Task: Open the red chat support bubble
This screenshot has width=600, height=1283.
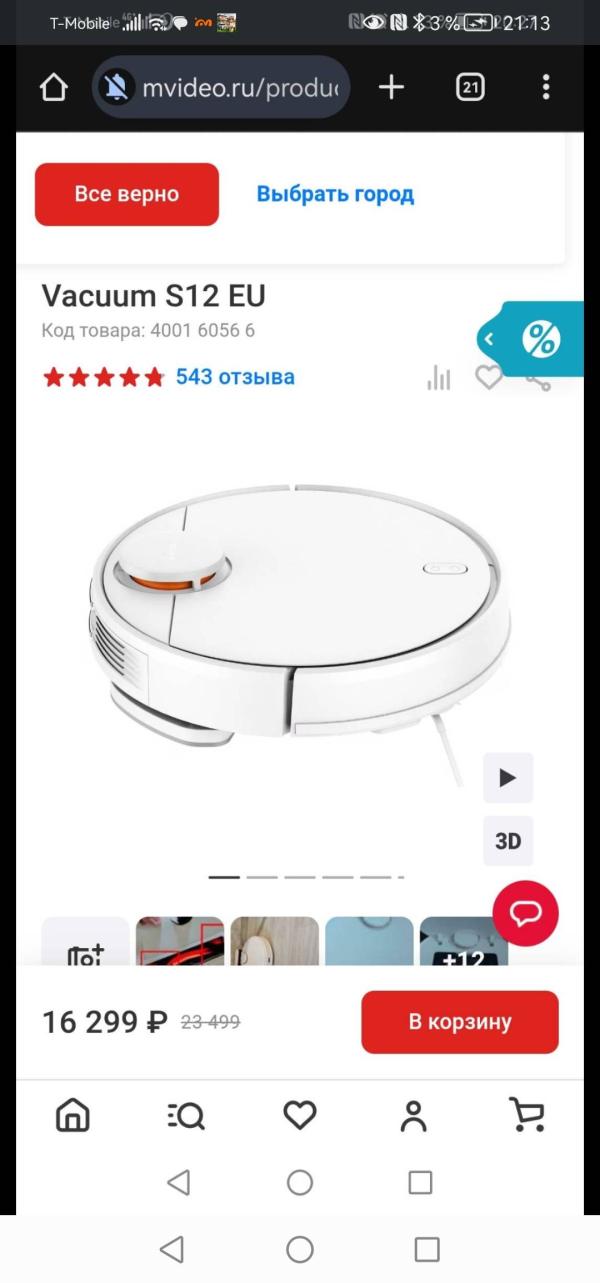Action: point(525,913)
